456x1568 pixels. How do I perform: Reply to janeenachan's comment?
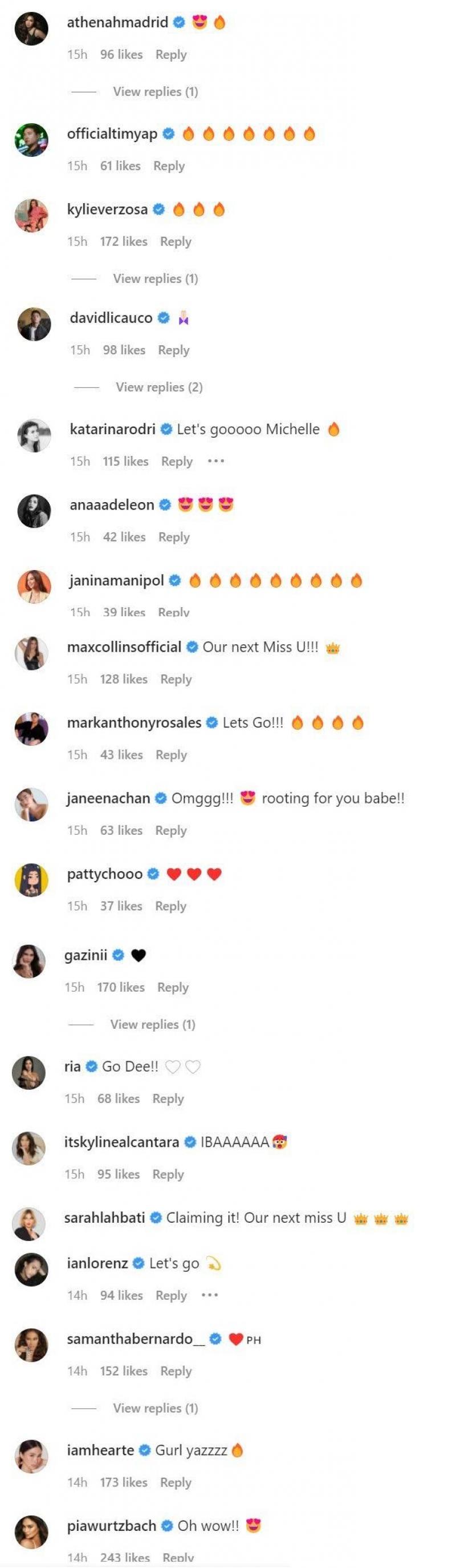point(171,831)
